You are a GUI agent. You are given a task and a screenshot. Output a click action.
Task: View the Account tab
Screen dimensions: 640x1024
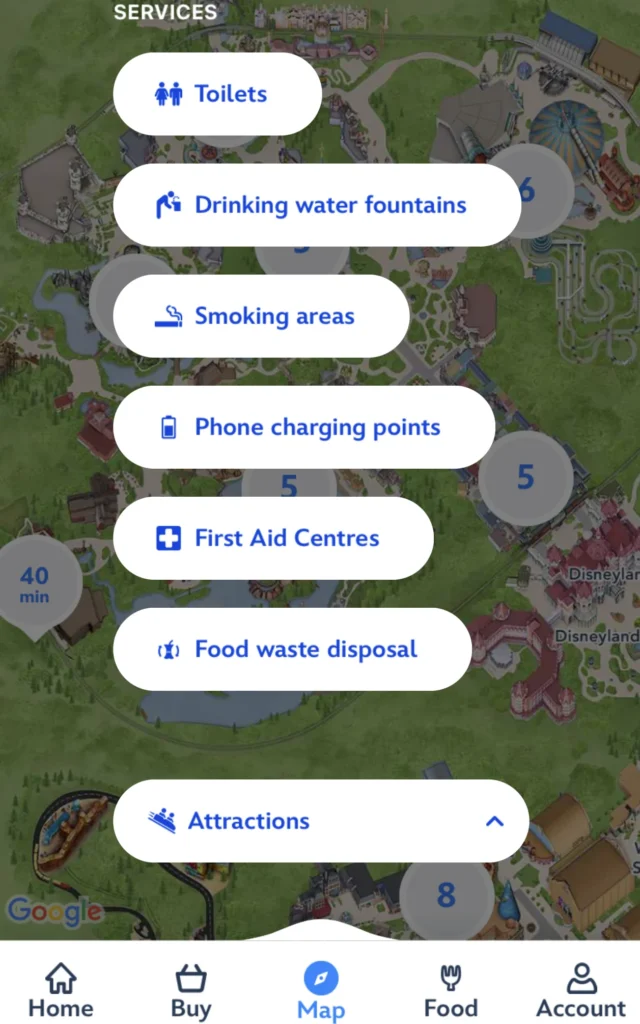[581, 990]
